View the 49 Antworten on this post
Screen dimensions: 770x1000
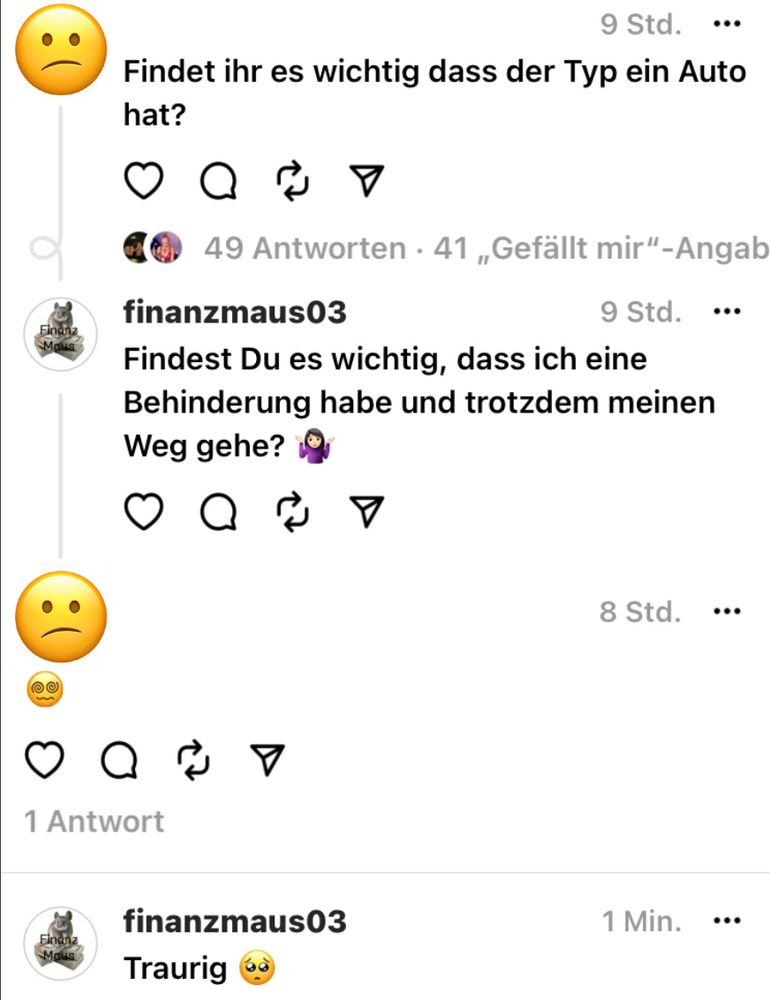click(305, 248)
